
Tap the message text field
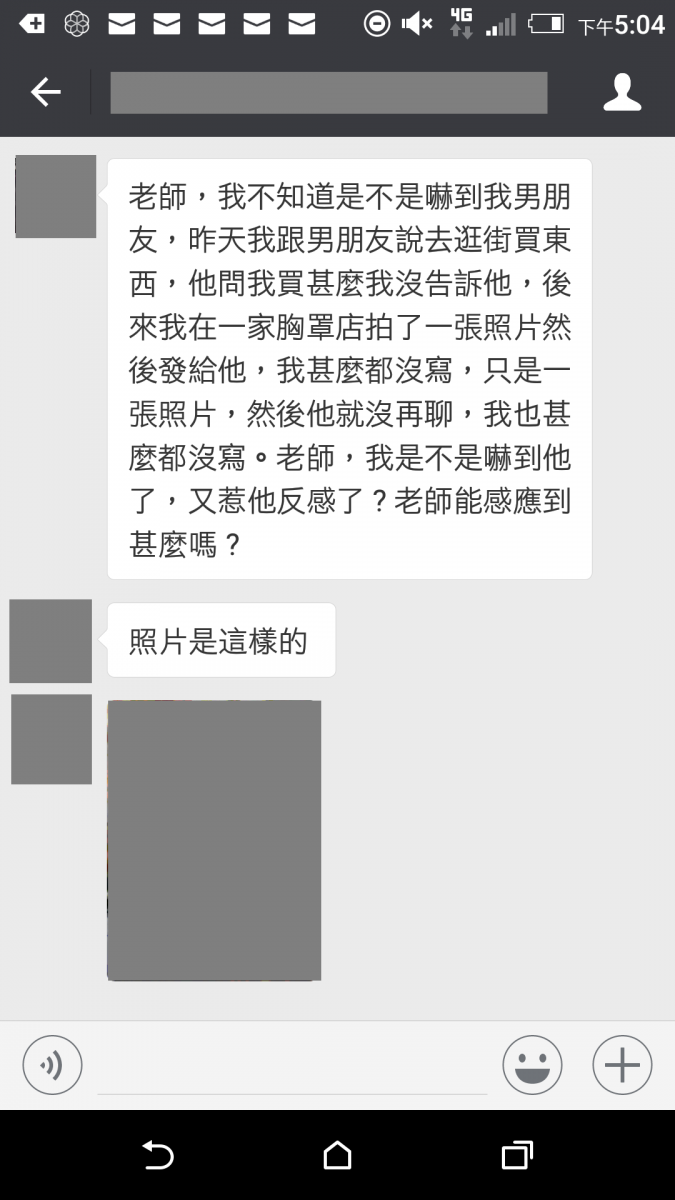pos(292,1066)
